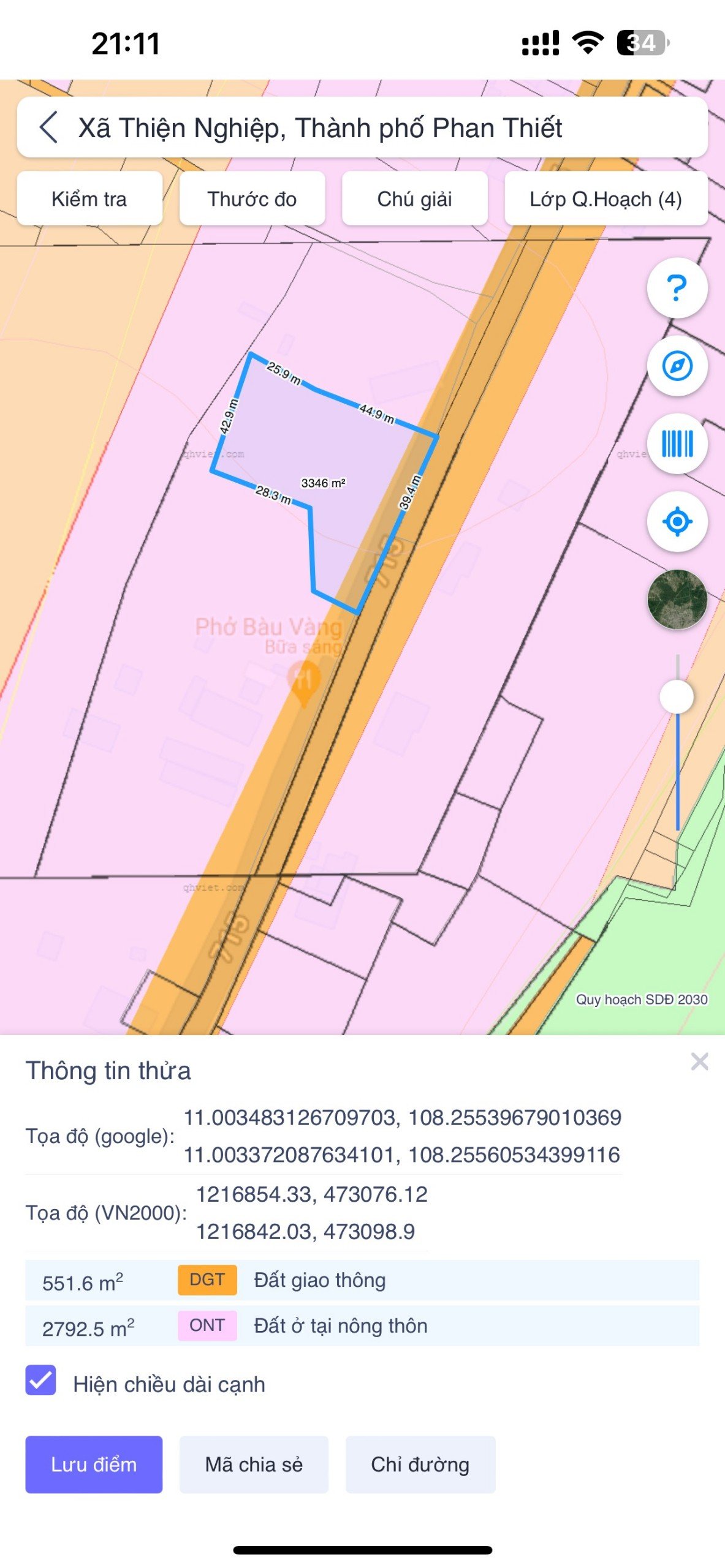This screenshot has height=1568, width=725.
Task: Select the Thước đo measuring tool
Action: pos(252,199)
